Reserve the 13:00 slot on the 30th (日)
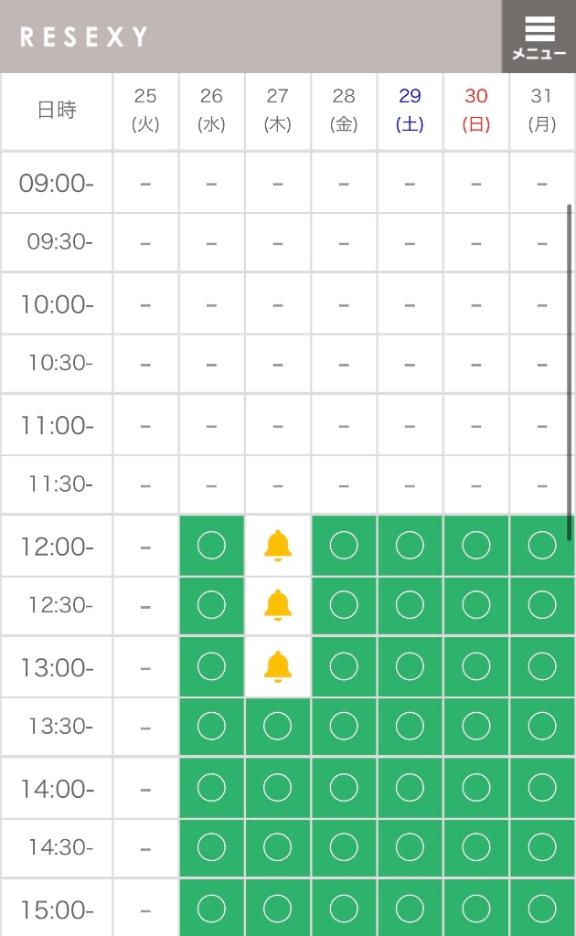The image size is (576, 936). [476, 667]
